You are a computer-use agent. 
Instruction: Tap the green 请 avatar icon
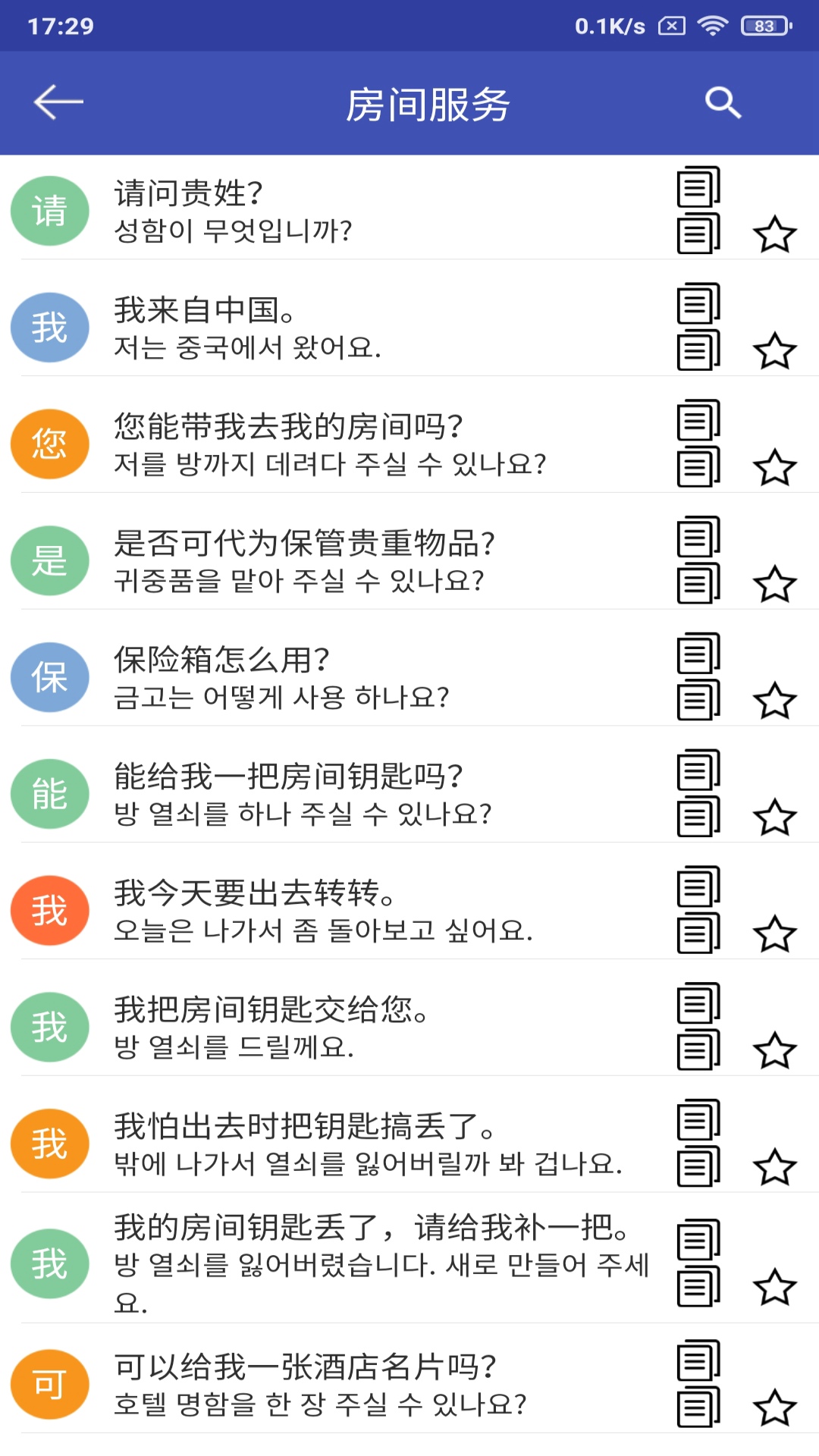[49, 210]
